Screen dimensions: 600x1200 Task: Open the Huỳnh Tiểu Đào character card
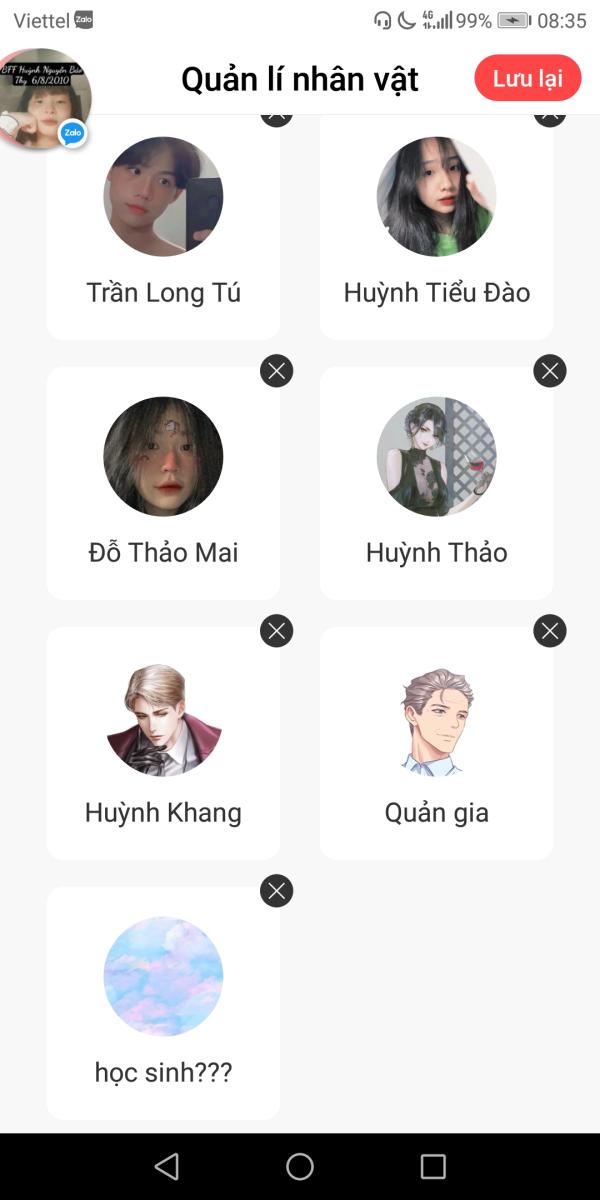(x=436, y=228)
